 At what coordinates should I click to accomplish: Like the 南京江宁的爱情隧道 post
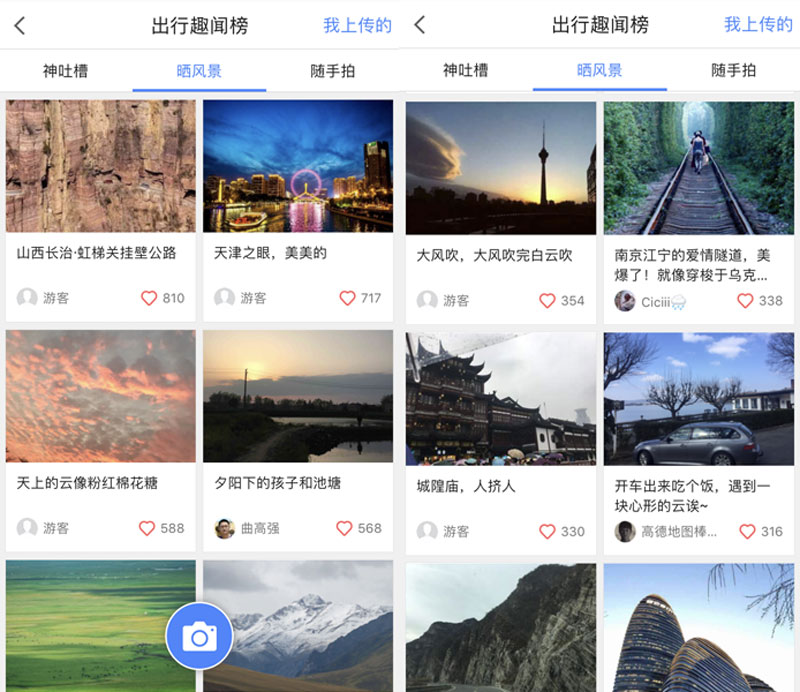tap(745, 301)
